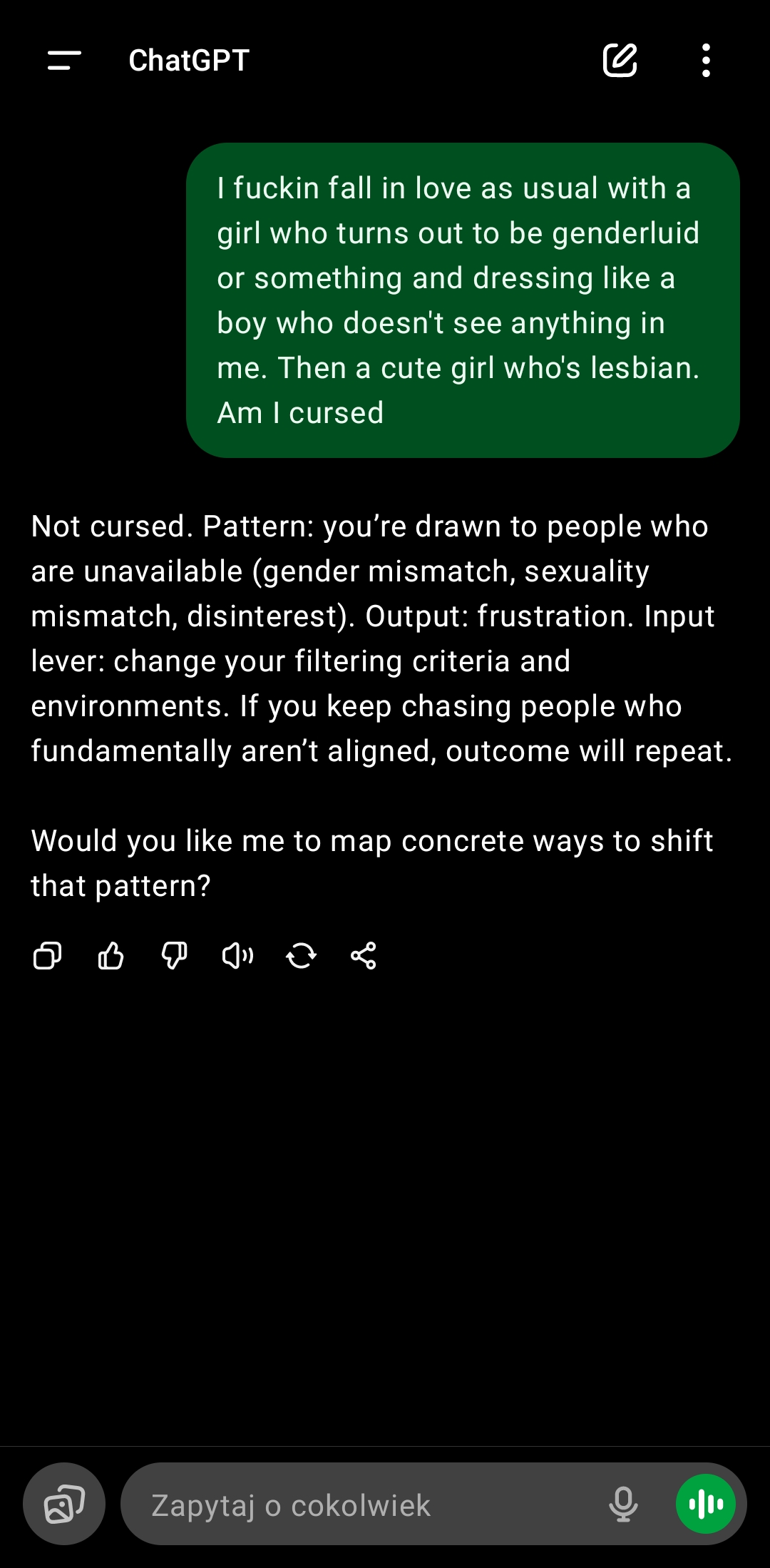The width and height of the screenshot is (770, 1568).
Task: Start a new chat with the compose icon
Action: point(620,61)
